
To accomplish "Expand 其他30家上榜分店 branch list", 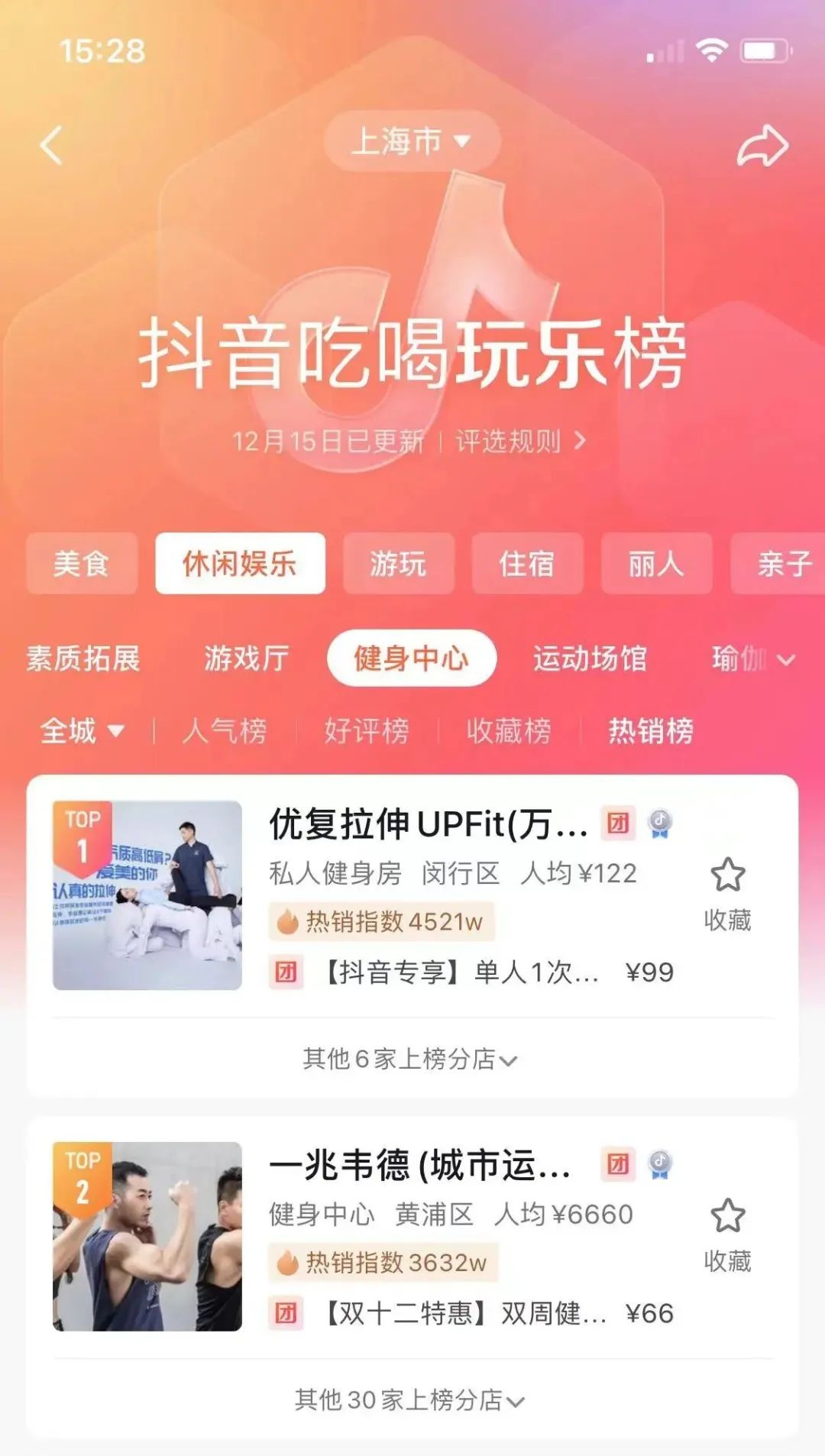I will (x=410, y=1400).
